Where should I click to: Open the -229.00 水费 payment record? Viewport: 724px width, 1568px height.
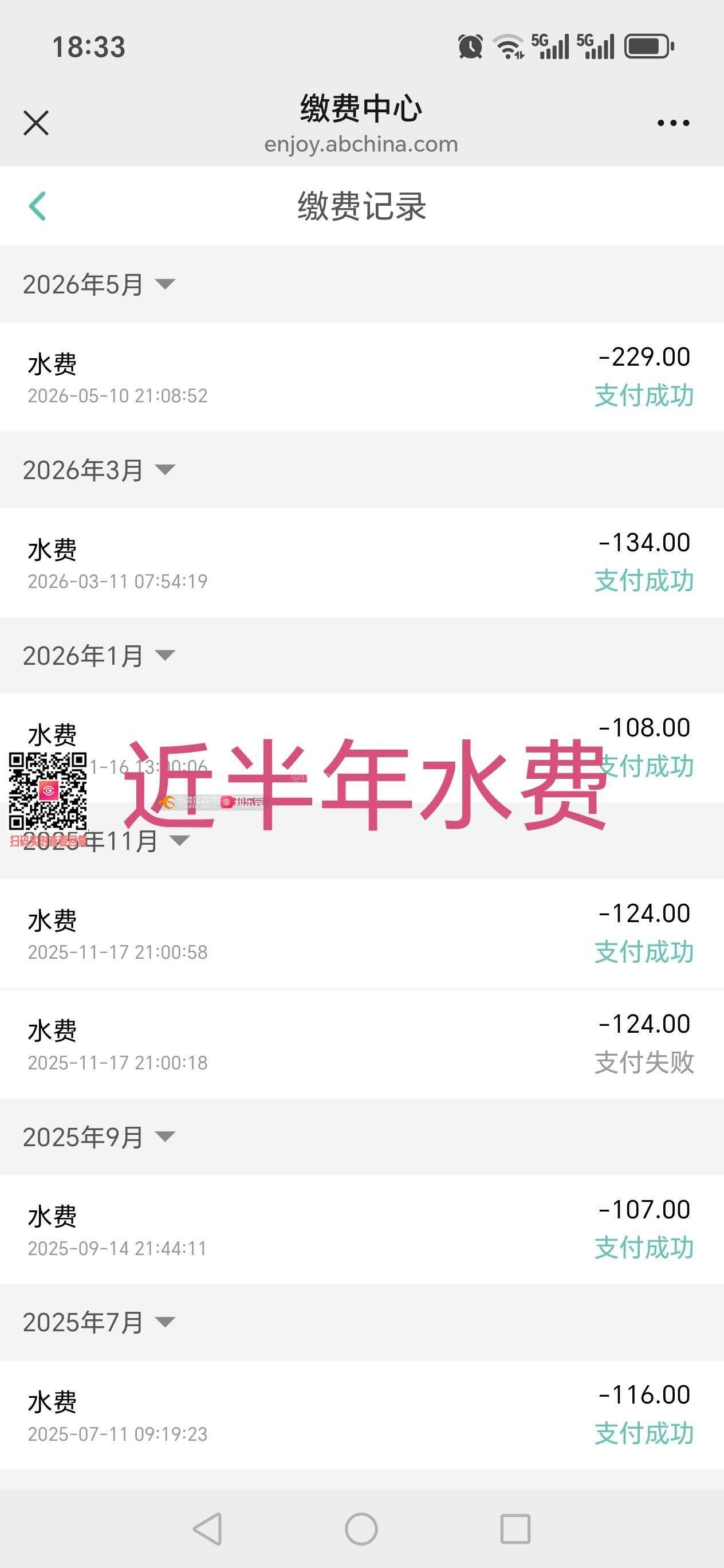pyautogui.click(x=362, y=377)
